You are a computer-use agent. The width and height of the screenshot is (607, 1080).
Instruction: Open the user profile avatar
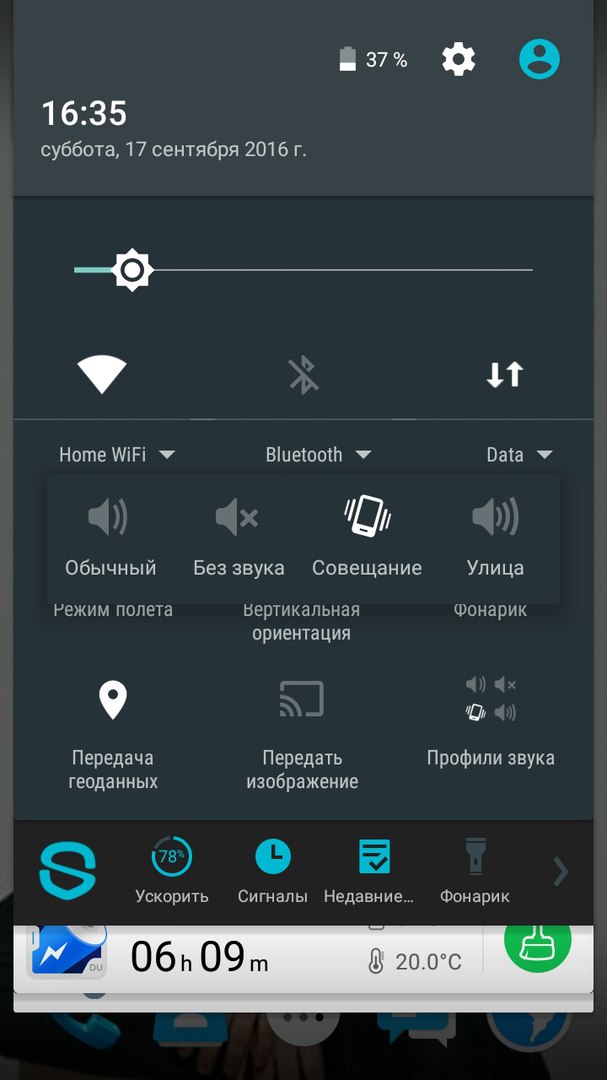539,60
